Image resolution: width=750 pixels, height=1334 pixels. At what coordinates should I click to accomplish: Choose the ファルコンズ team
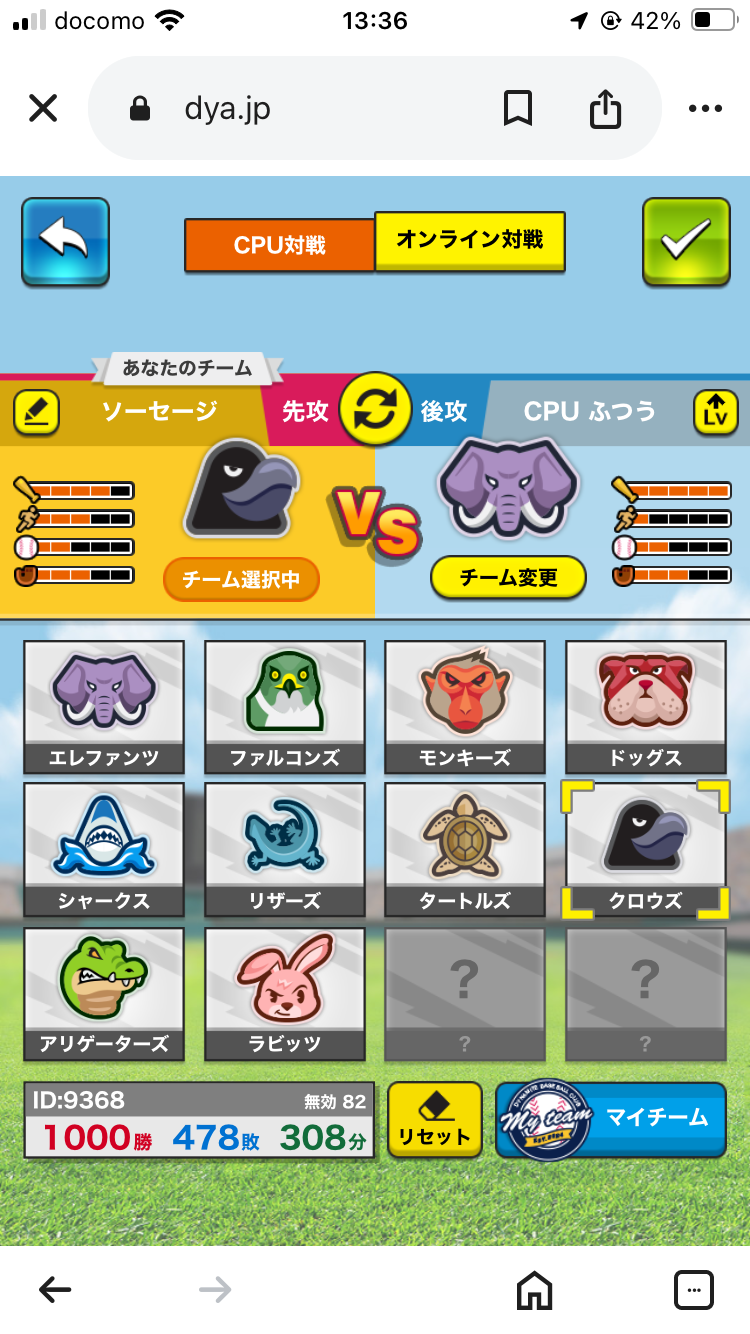[285, 707]
